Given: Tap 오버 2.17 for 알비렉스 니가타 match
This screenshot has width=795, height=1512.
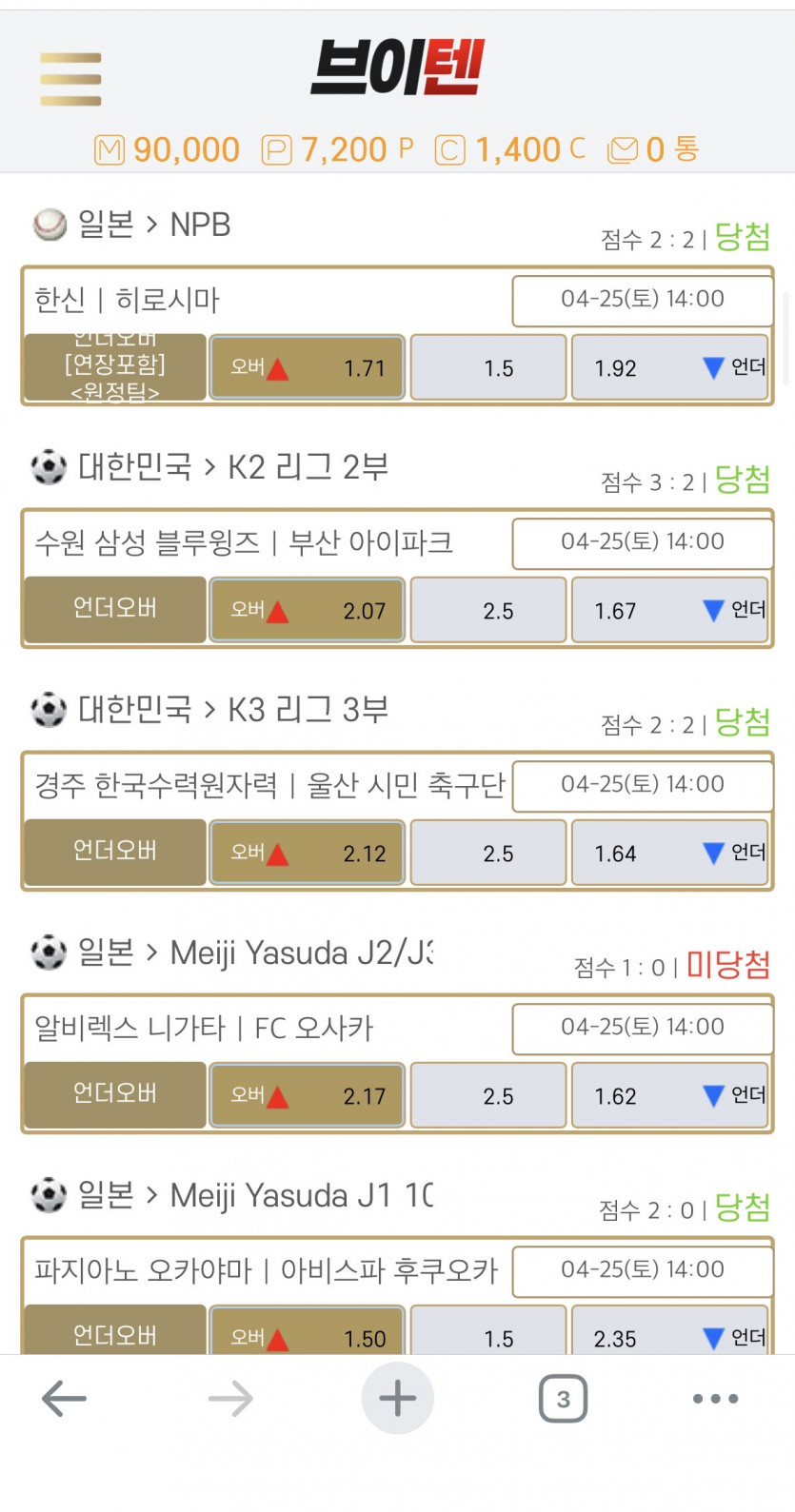Looking at the screenshot, I should 308,1095.
